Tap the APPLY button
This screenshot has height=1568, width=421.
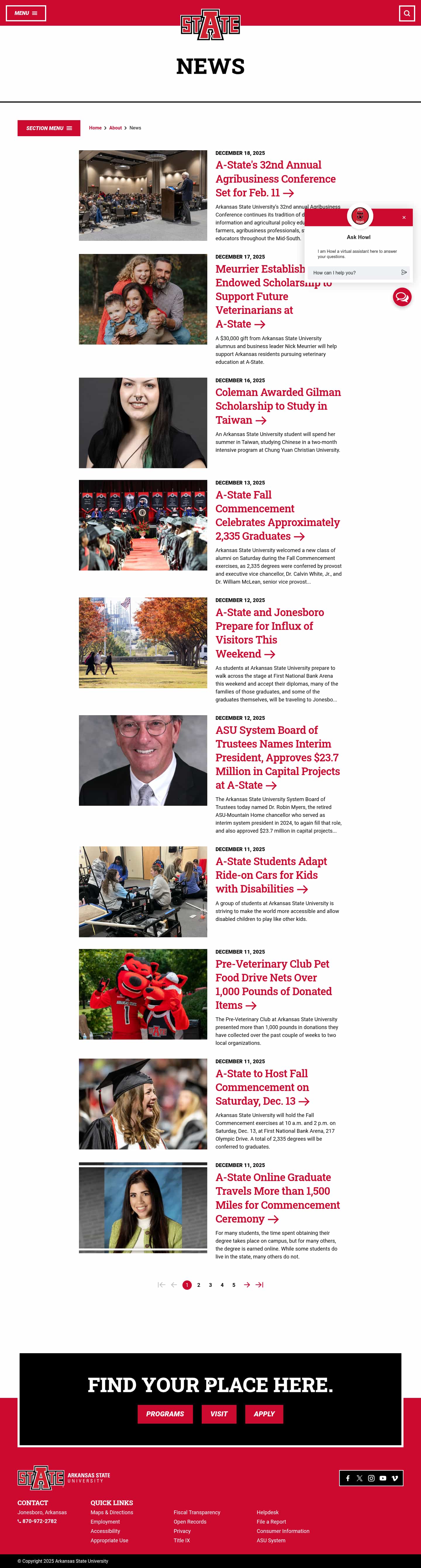coord(264,1414)
